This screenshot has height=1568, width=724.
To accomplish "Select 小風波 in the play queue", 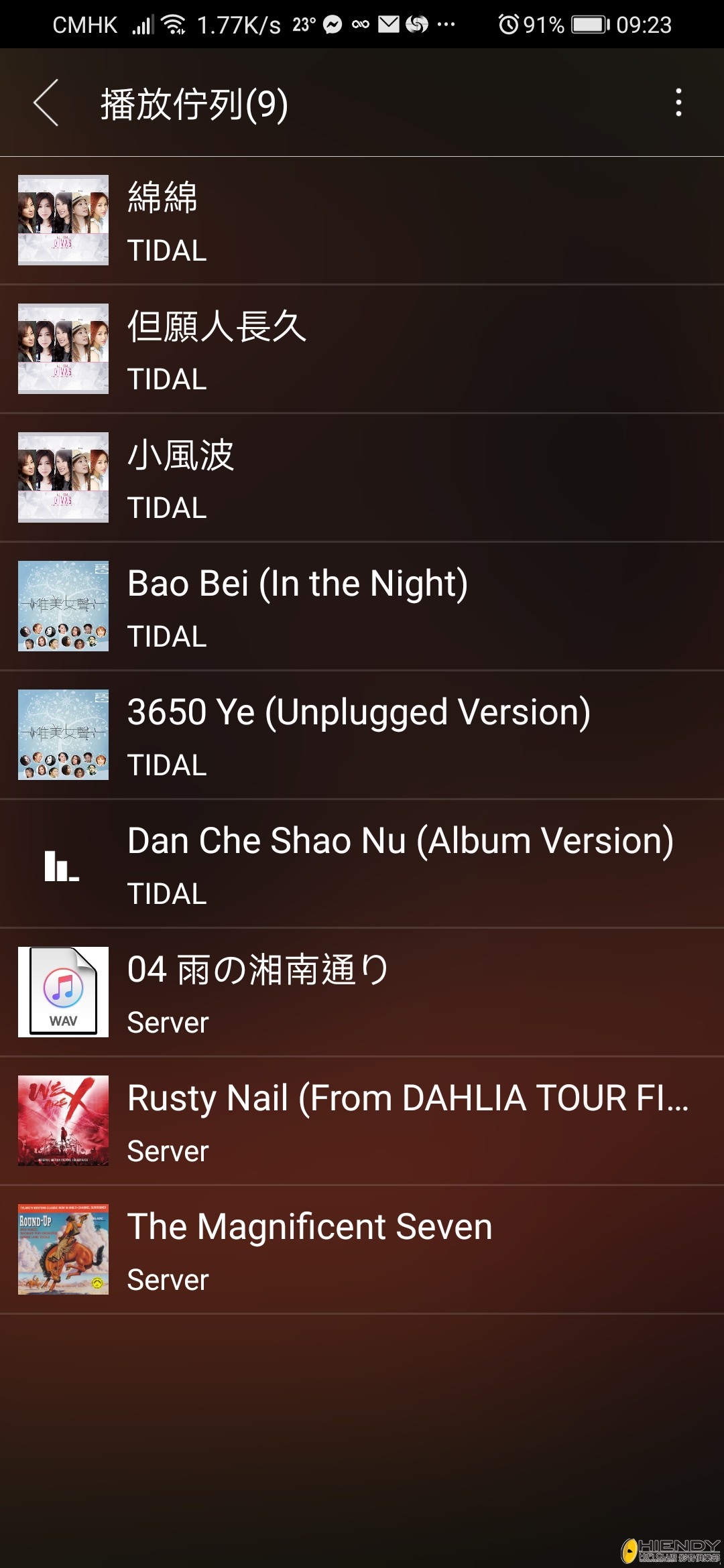I will click(x=362, y=476).
